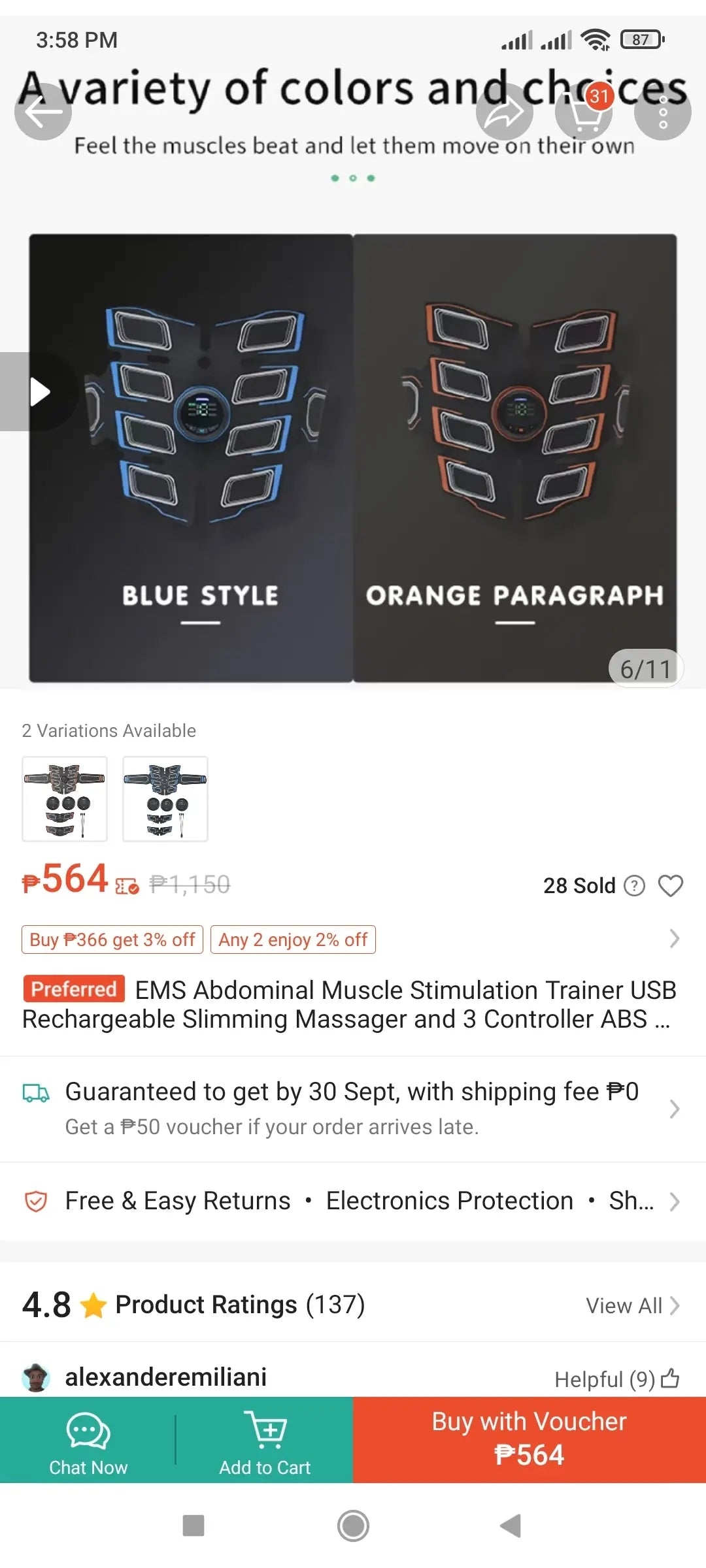The height and width of the screenshot is (1568, 706).
Task: Go back using the arrow icon
Action: tap(42, 112)
